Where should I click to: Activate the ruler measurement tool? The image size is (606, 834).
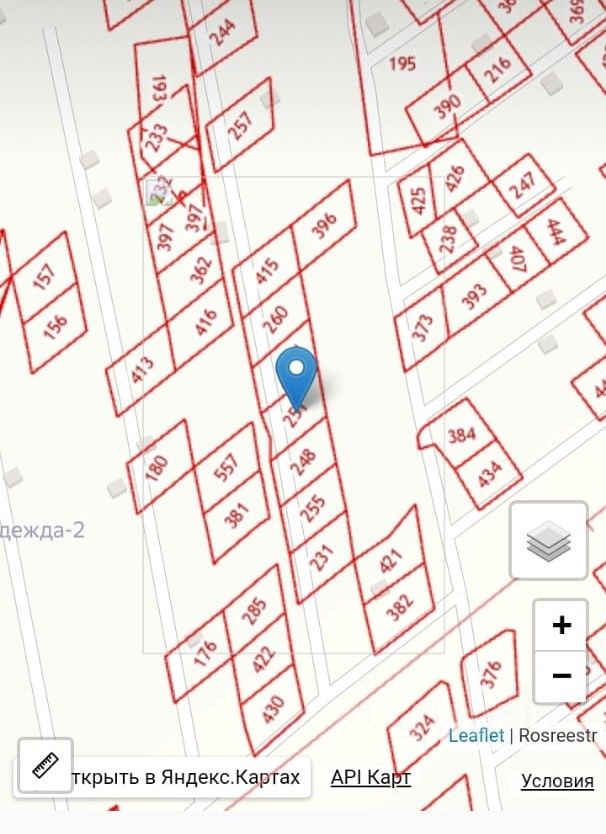tap(45, 765)
